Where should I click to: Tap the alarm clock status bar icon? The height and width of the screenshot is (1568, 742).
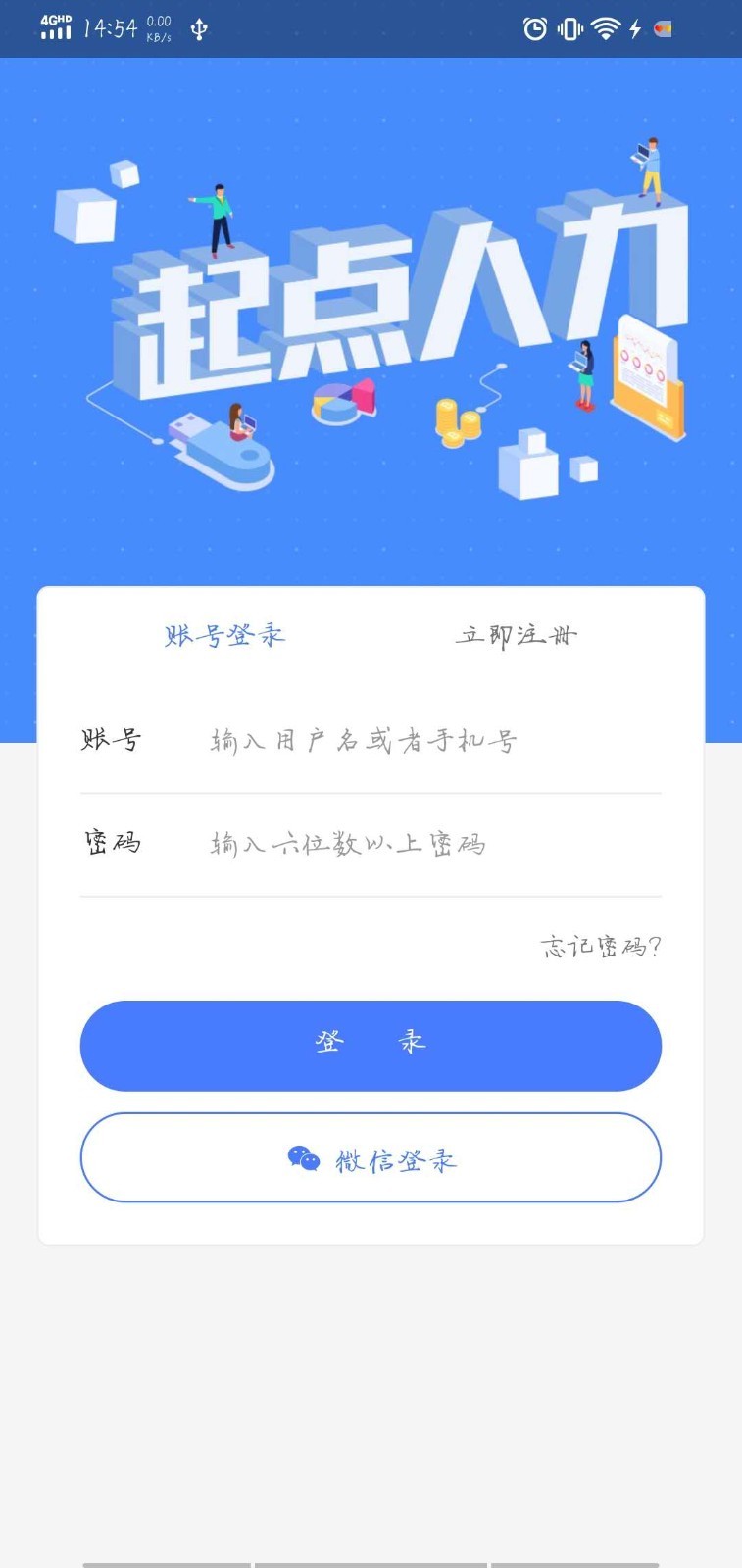click(x=533, y=29)
